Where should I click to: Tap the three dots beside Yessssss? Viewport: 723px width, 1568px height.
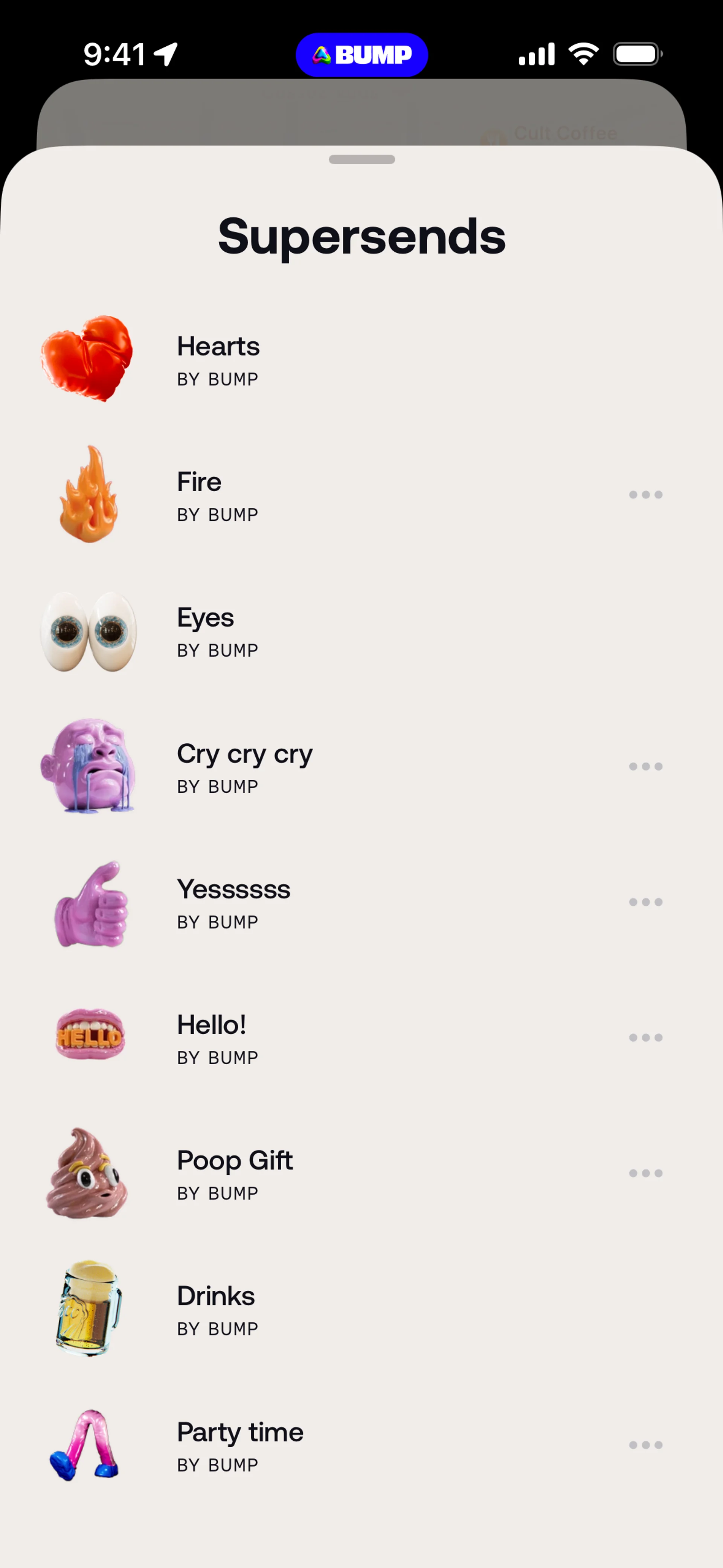(646, 902)
